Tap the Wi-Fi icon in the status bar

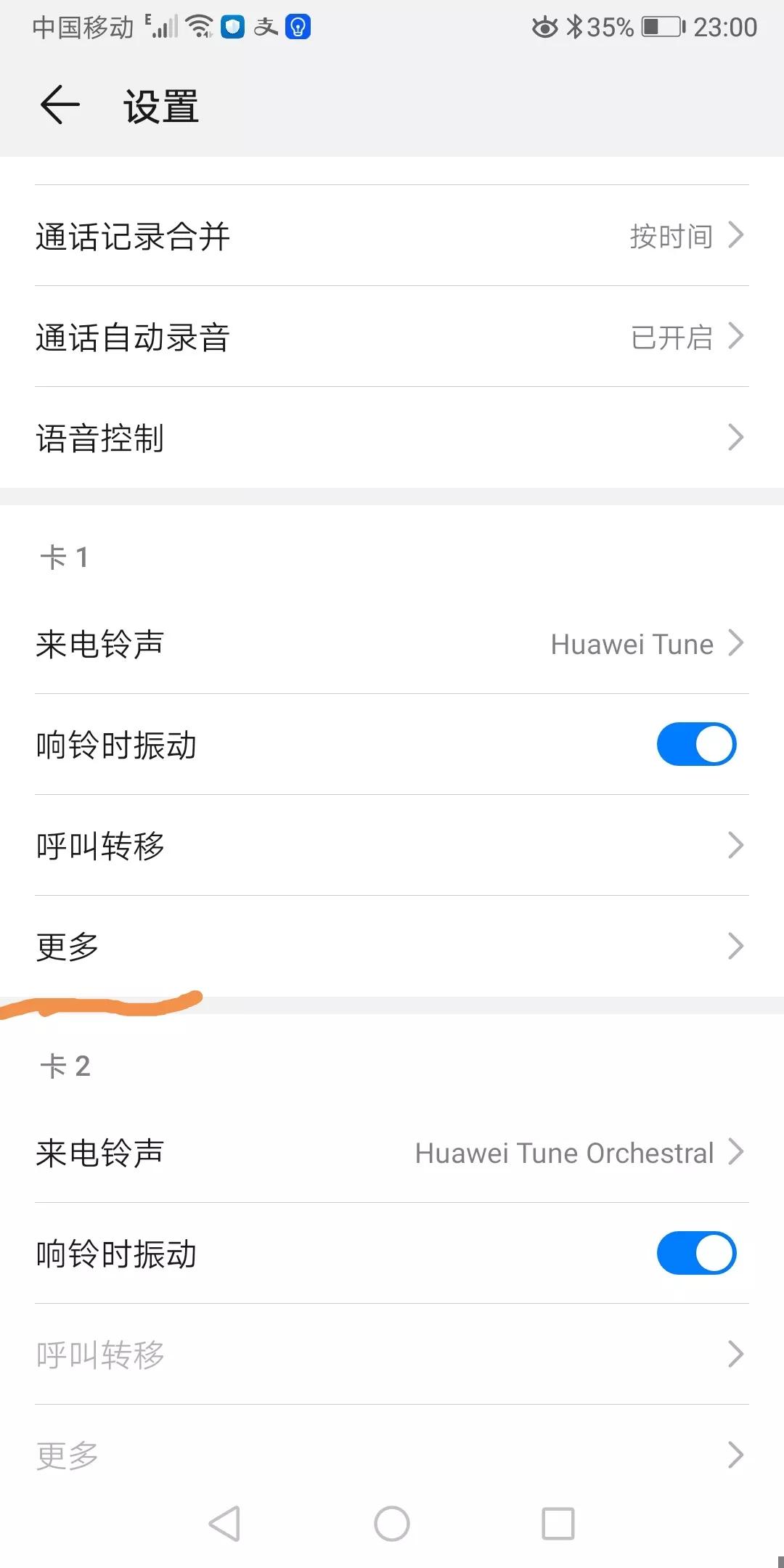197,27
